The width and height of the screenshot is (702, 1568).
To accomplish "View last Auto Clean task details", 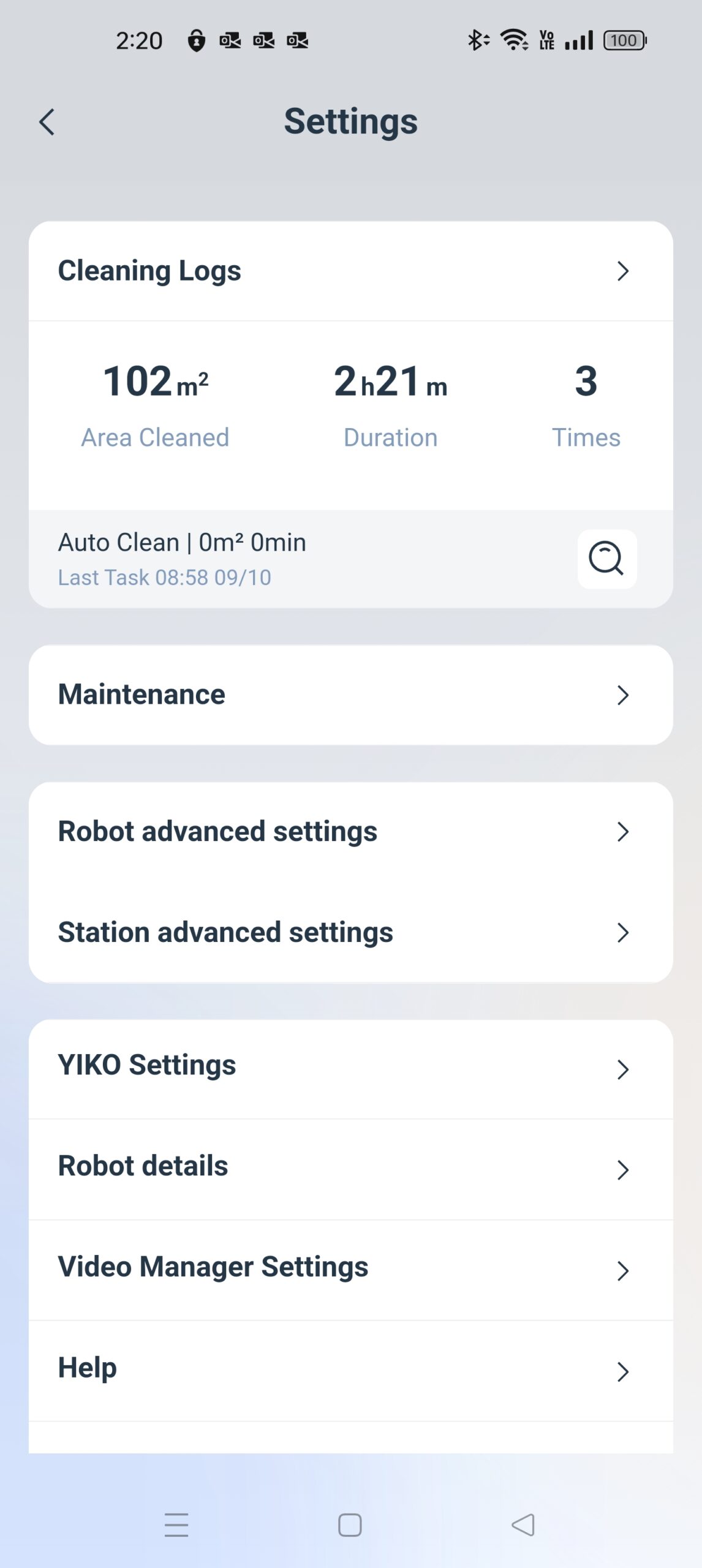I will point(606,559).
